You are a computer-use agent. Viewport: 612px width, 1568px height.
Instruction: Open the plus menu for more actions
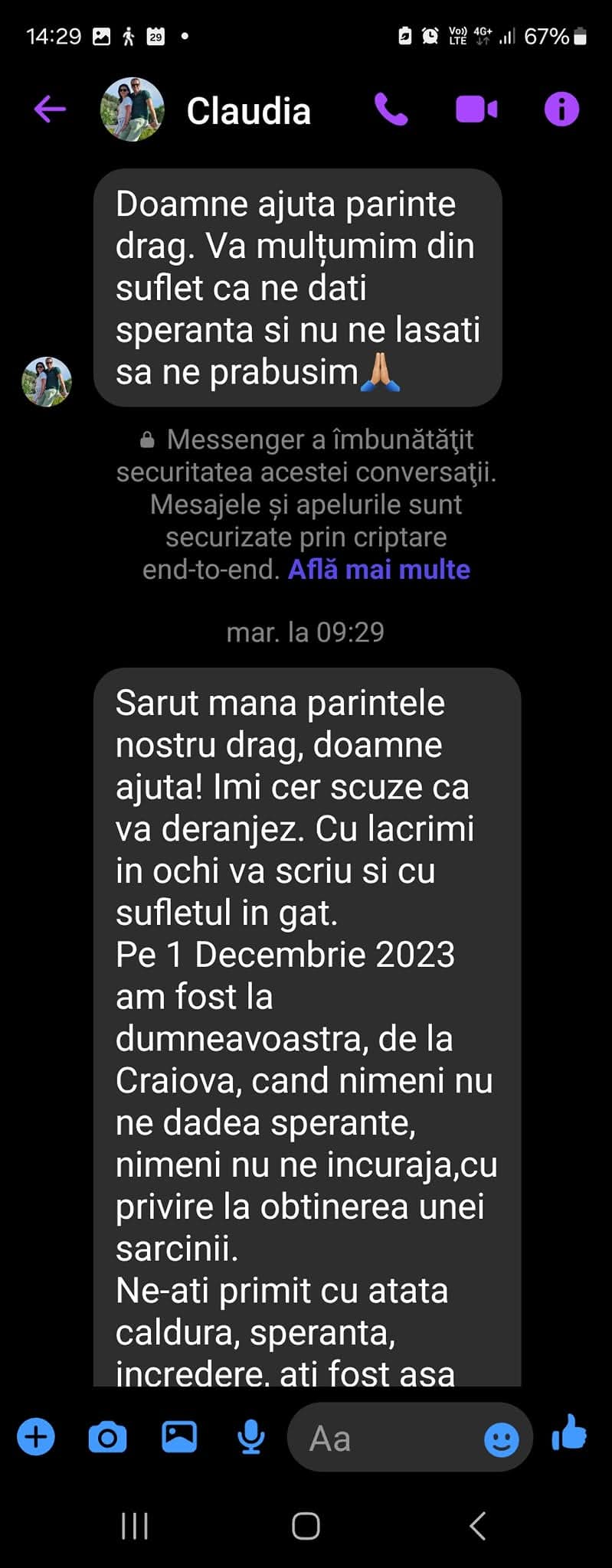(36, 1437)
